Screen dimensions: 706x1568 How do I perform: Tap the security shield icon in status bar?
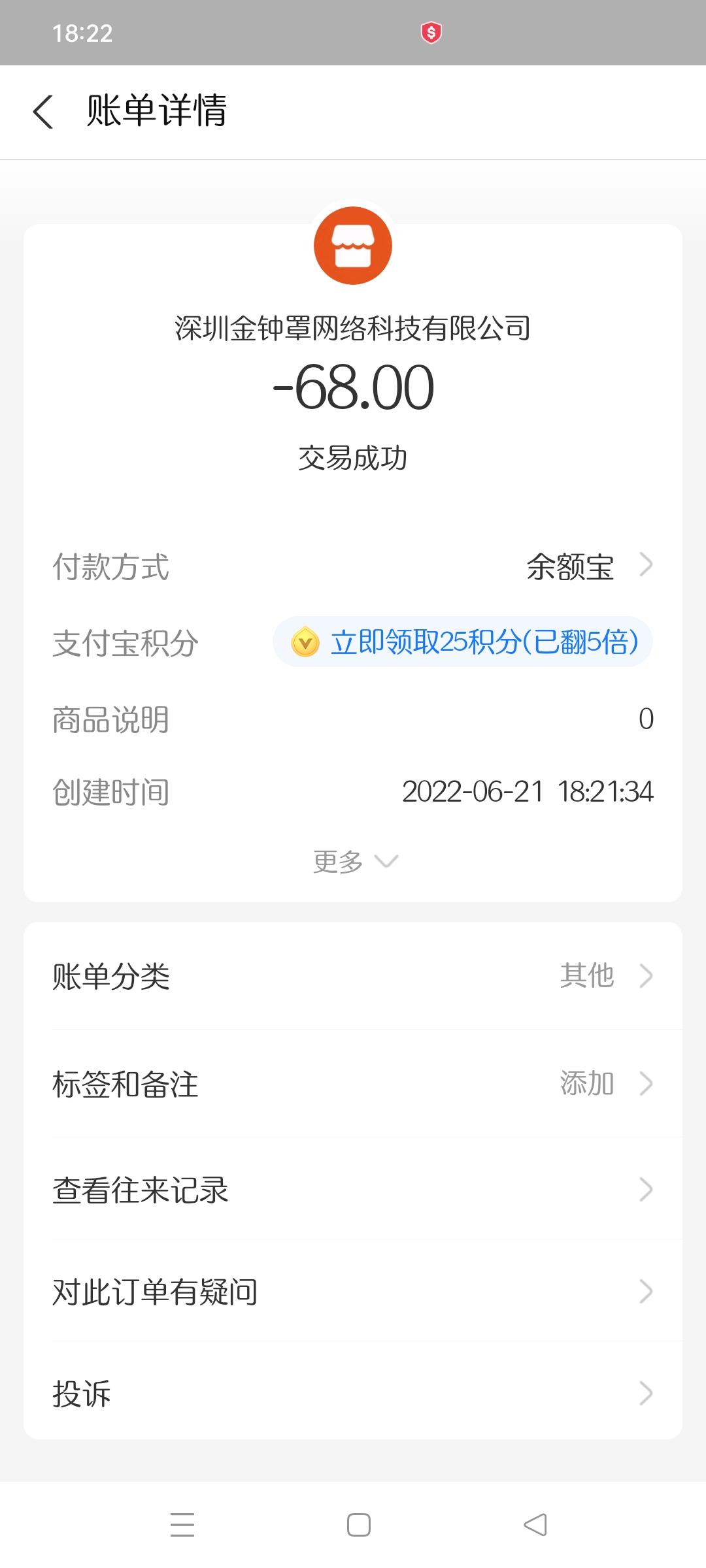[x=431, y=31]
